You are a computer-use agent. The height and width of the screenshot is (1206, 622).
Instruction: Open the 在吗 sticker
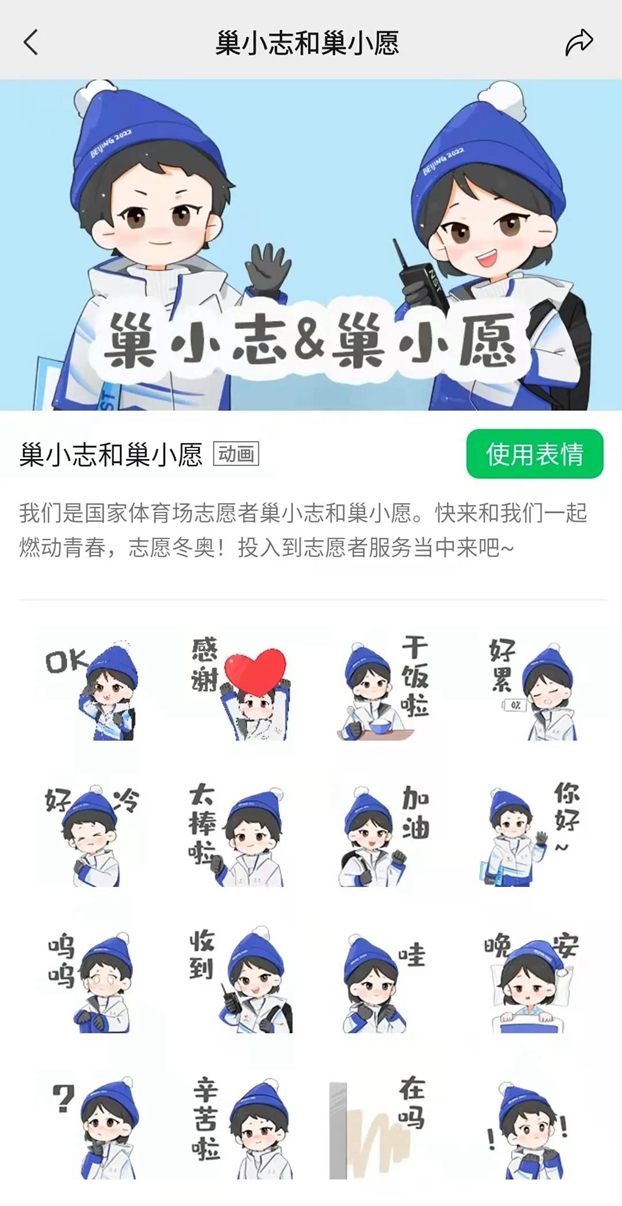click(385, 1127)
